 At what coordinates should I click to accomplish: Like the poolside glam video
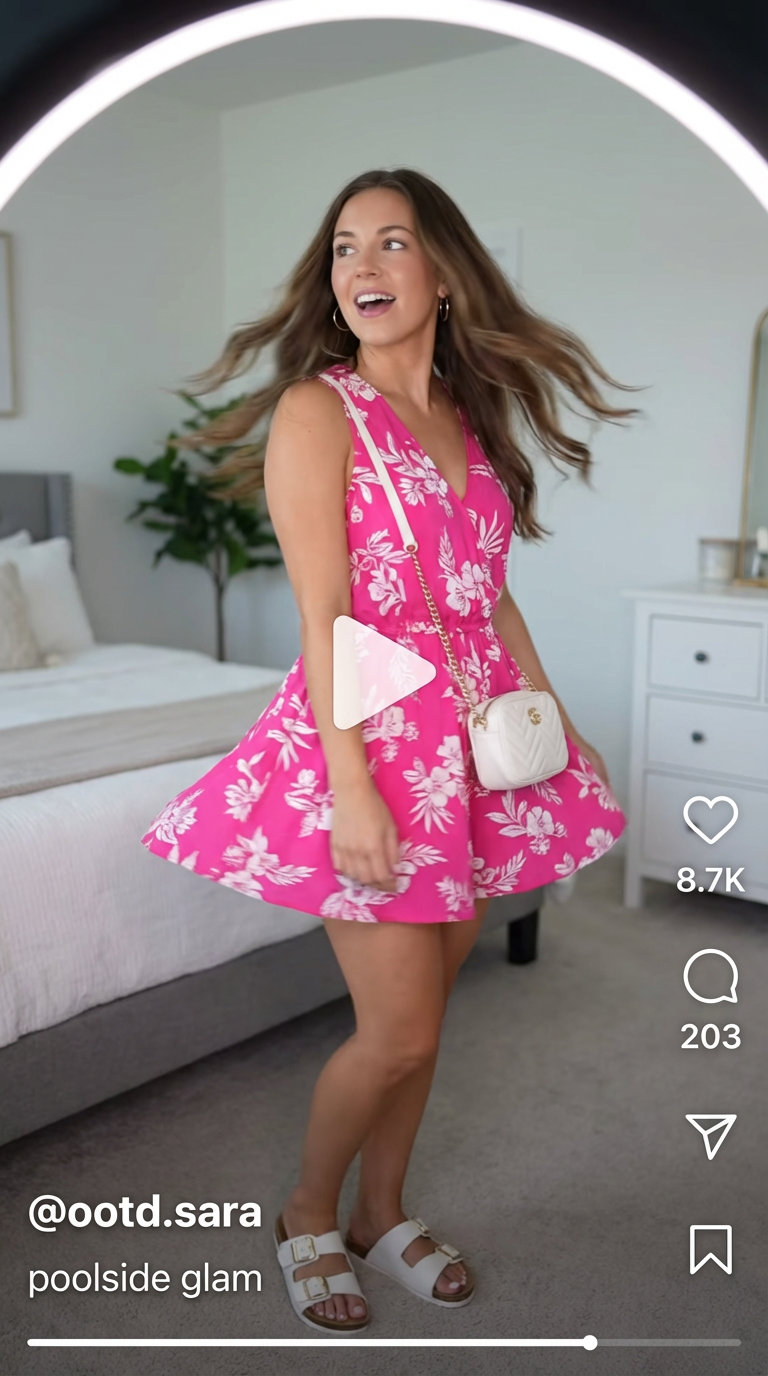(x=710, y=820)
